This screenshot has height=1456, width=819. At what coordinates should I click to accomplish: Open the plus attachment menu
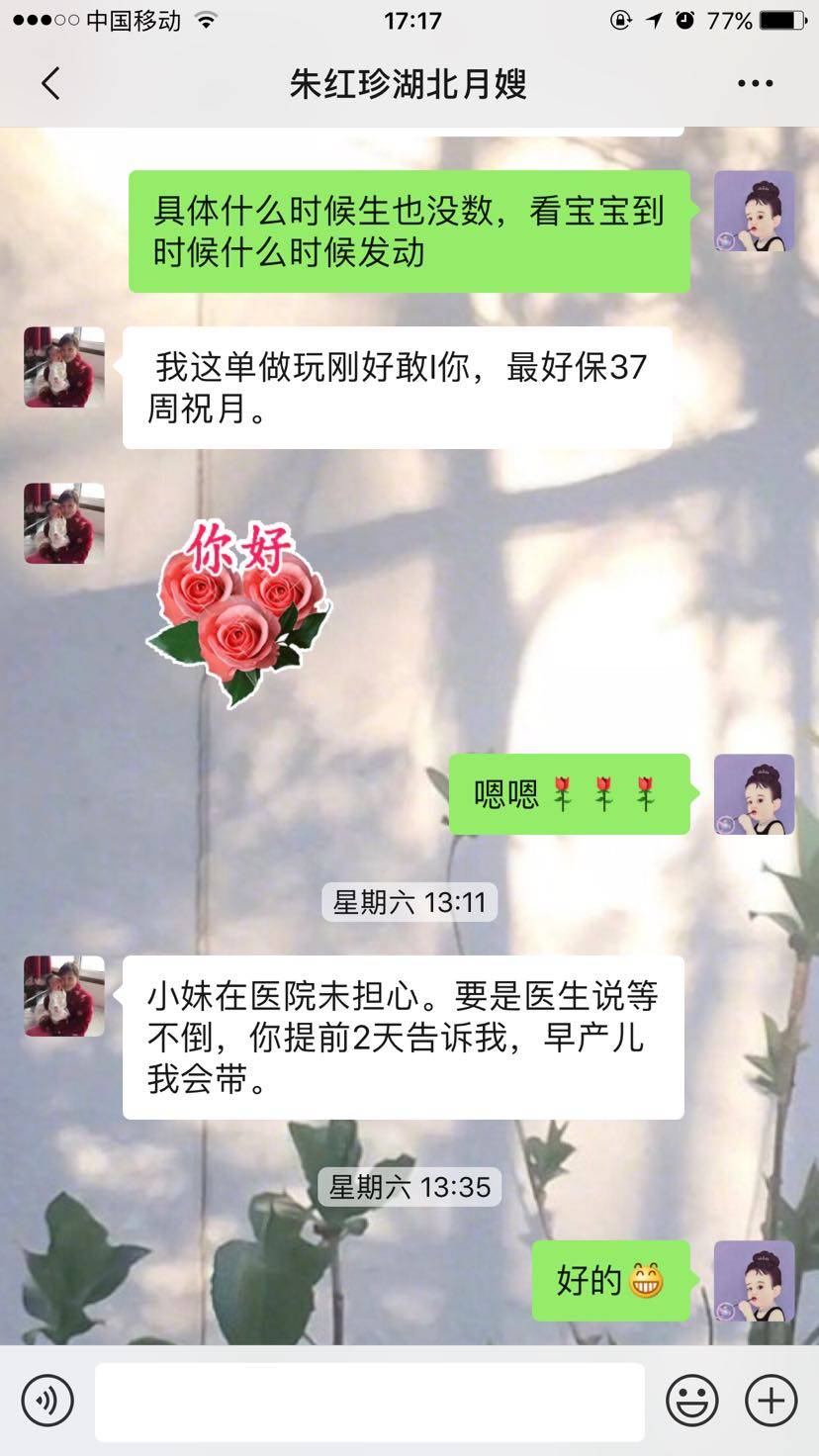(771, 1401)
